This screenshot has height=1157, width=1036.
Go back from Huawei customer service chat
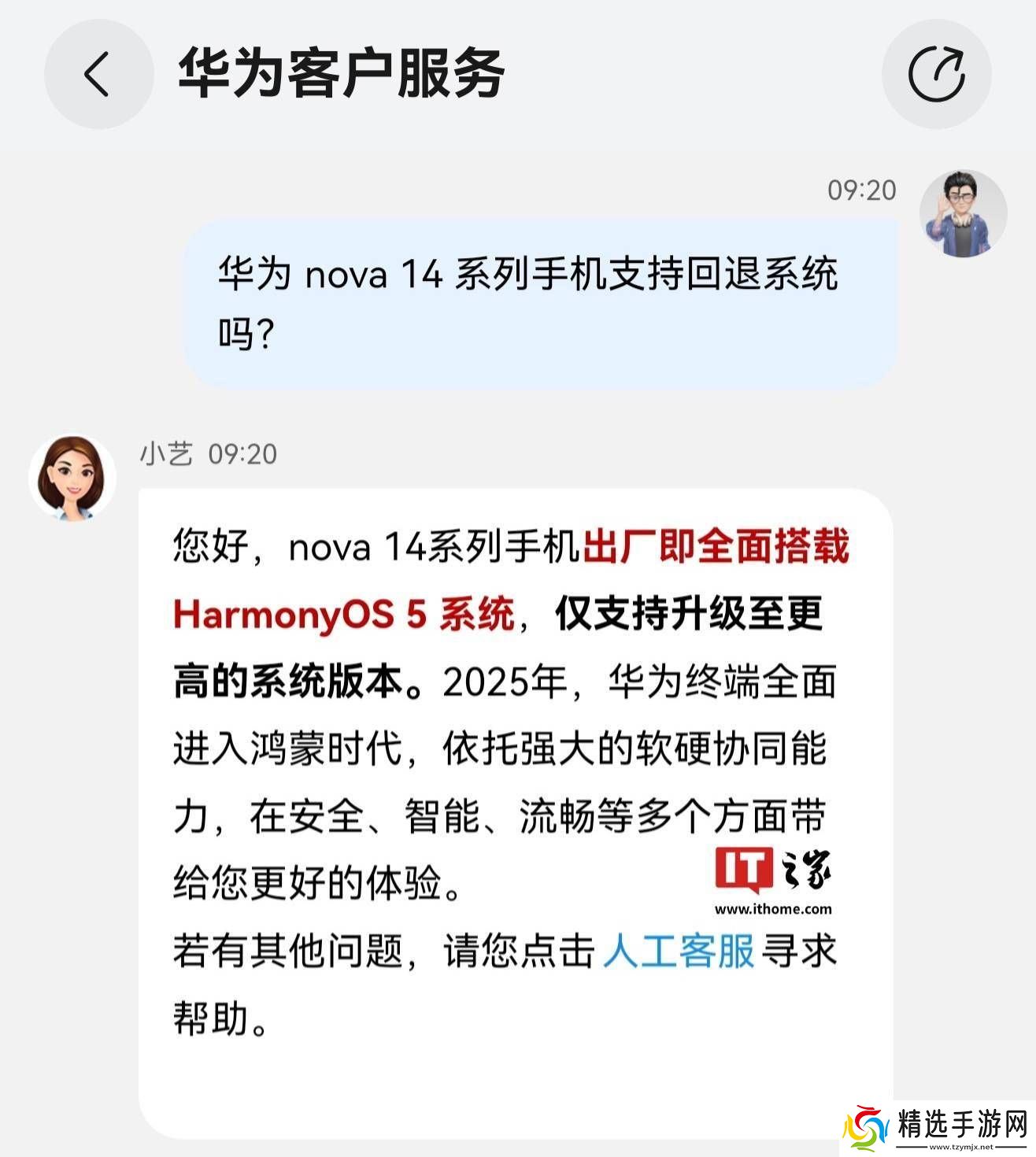click(x=98, y=75)
